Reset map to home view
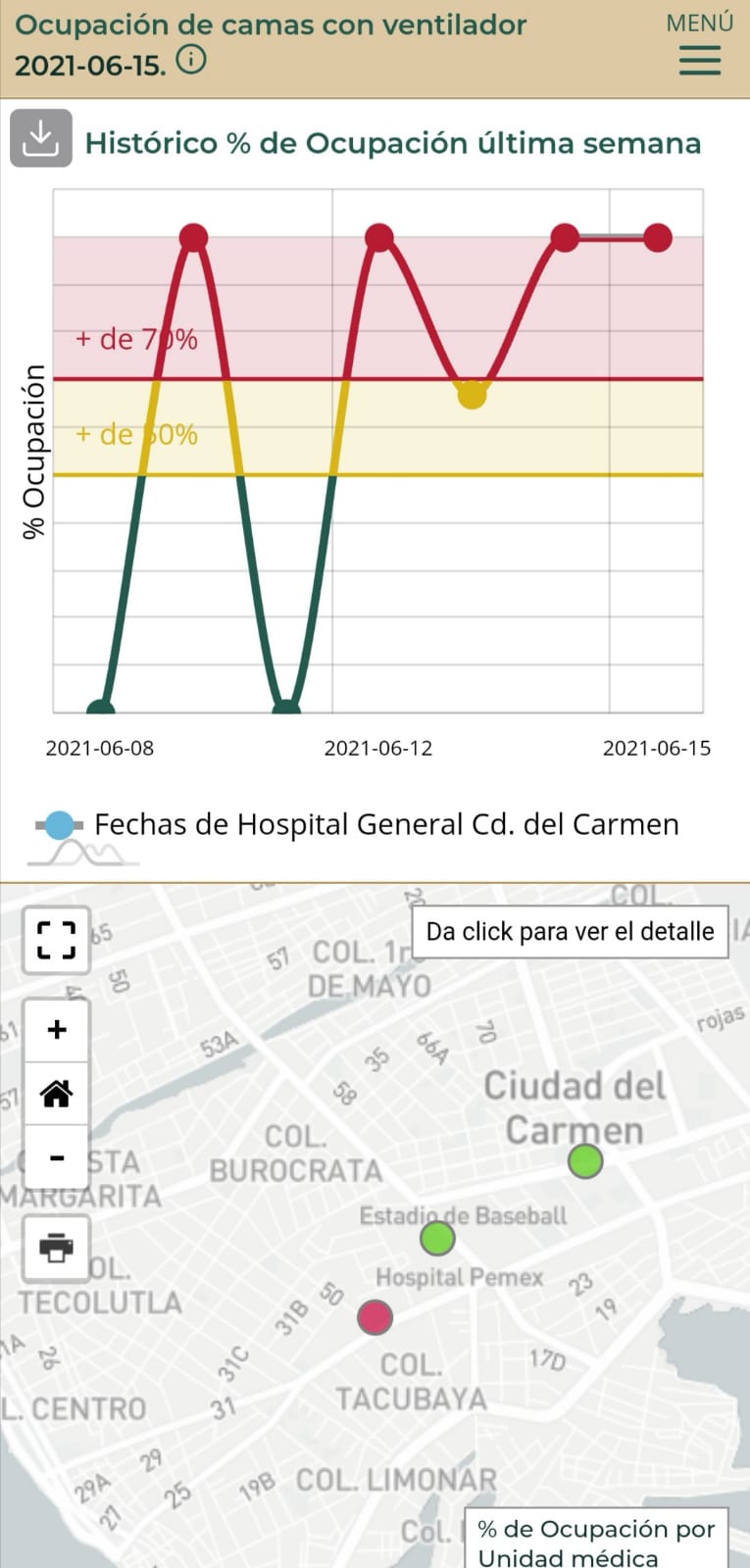 pyautogui.click(x=57, y=1094)
